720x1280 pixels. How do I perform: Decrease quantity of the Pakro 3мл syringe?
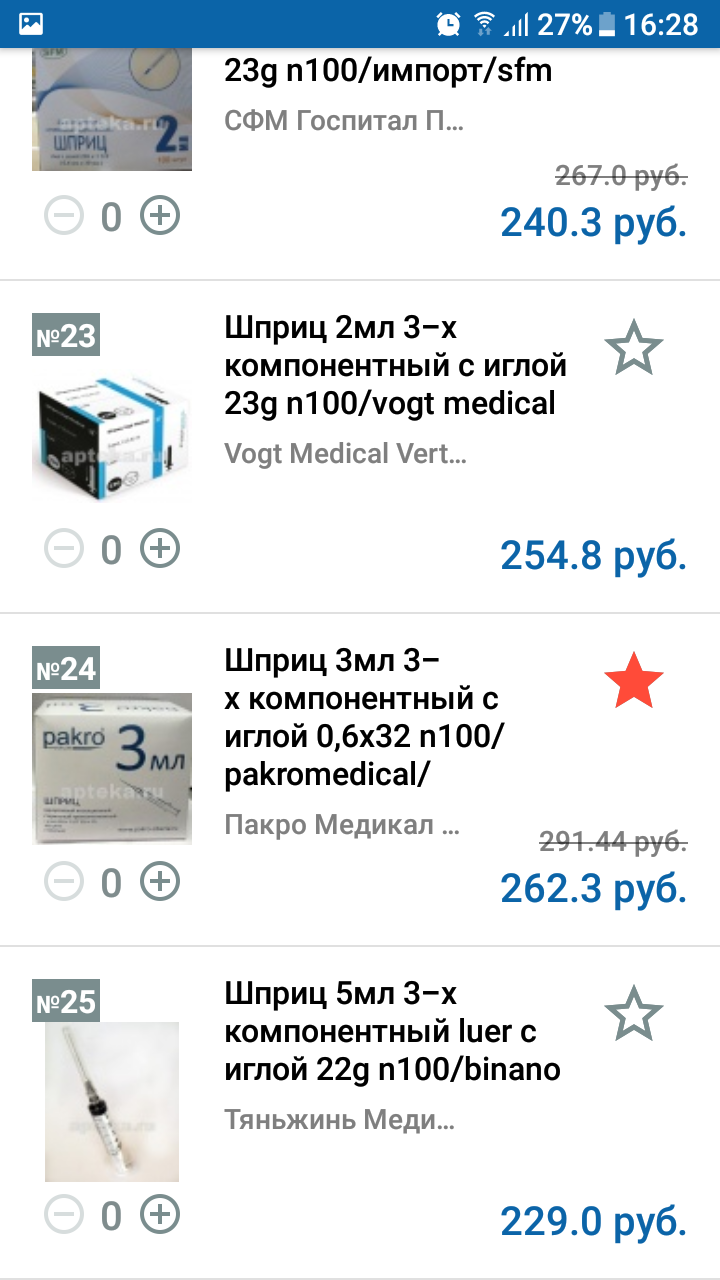[x=64, y=881]
